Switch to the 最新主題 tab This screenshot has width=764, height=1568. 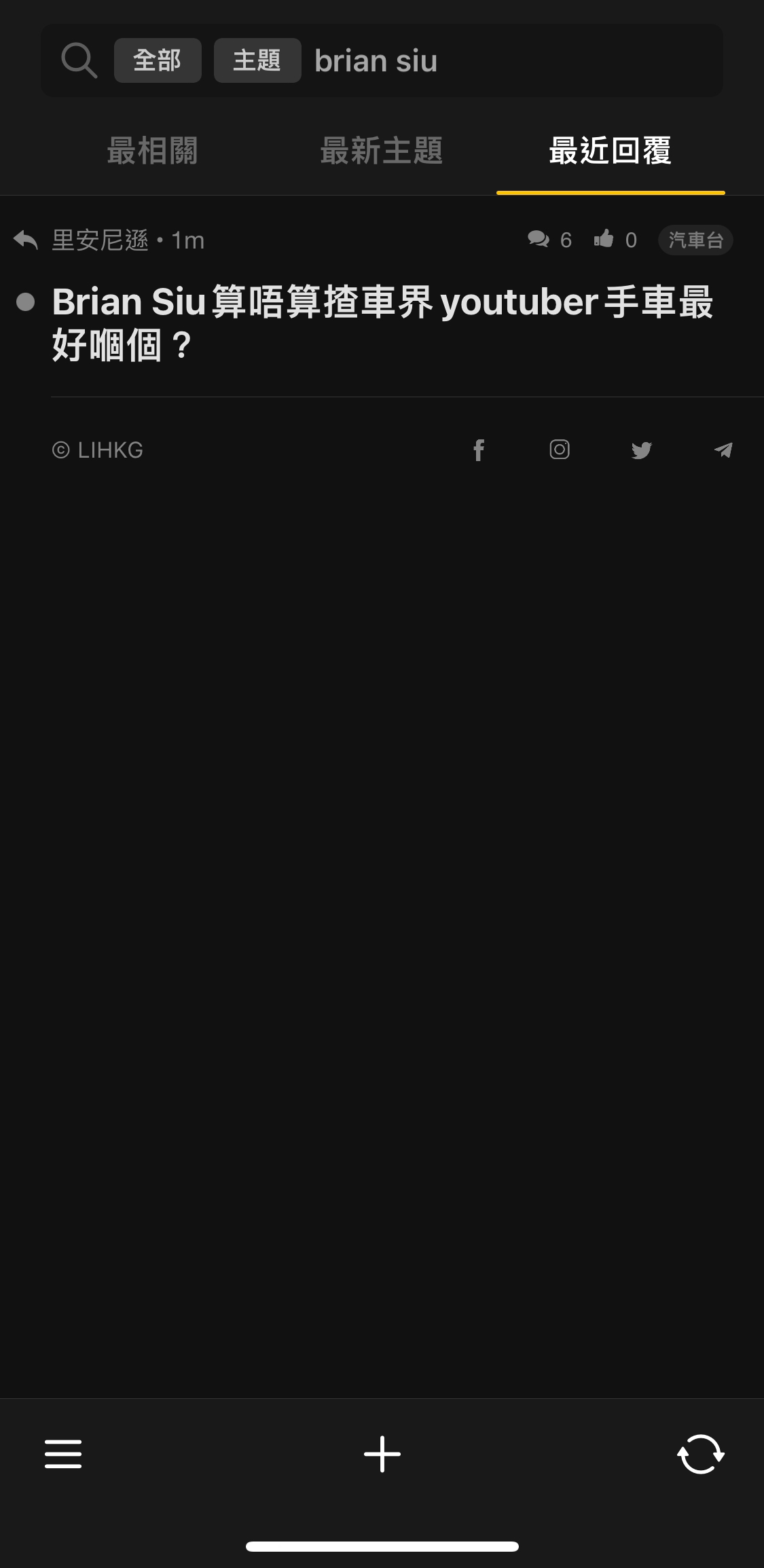(x=381, y=151)
